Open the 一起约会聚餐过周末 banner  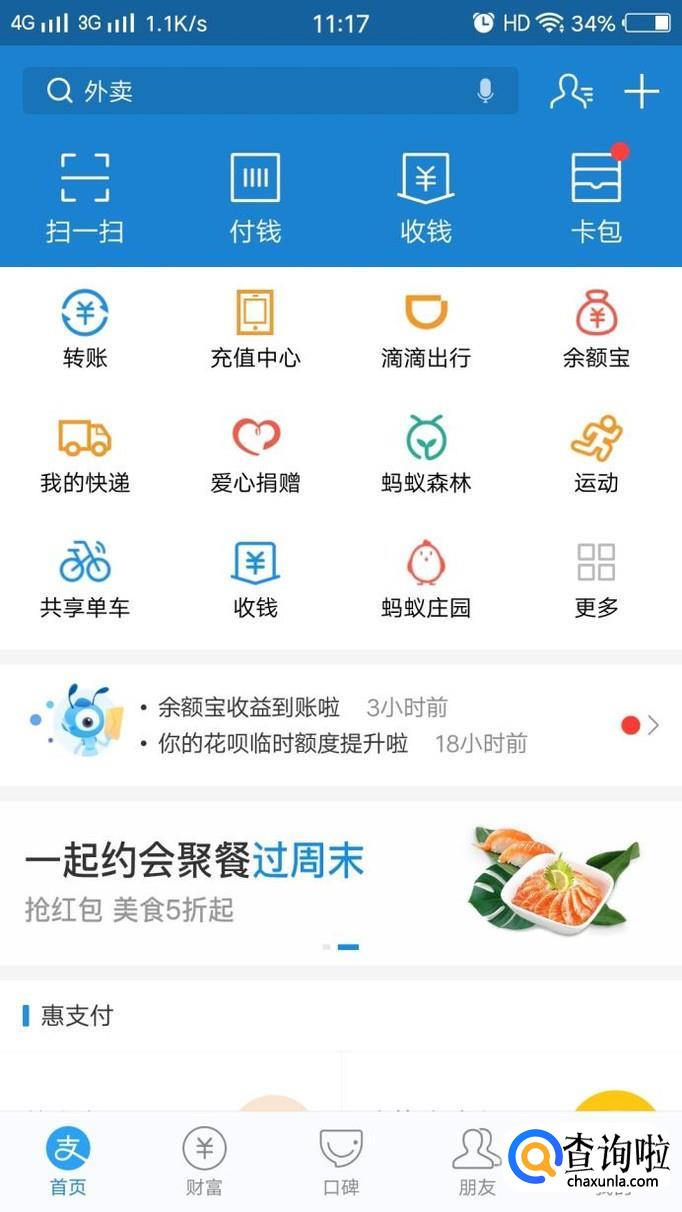click(340, 882)
